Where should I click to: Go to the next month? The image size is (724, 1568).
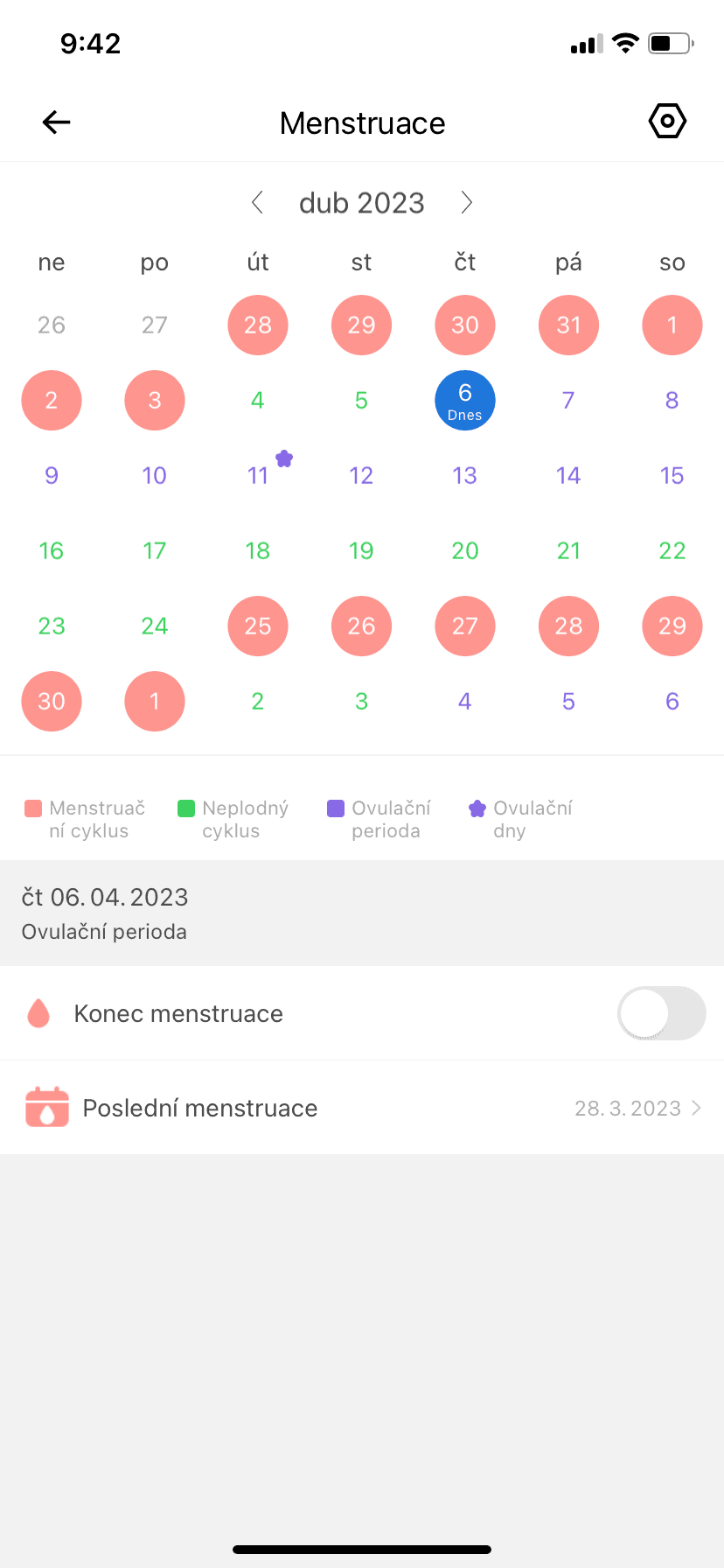tap(467, 203)
